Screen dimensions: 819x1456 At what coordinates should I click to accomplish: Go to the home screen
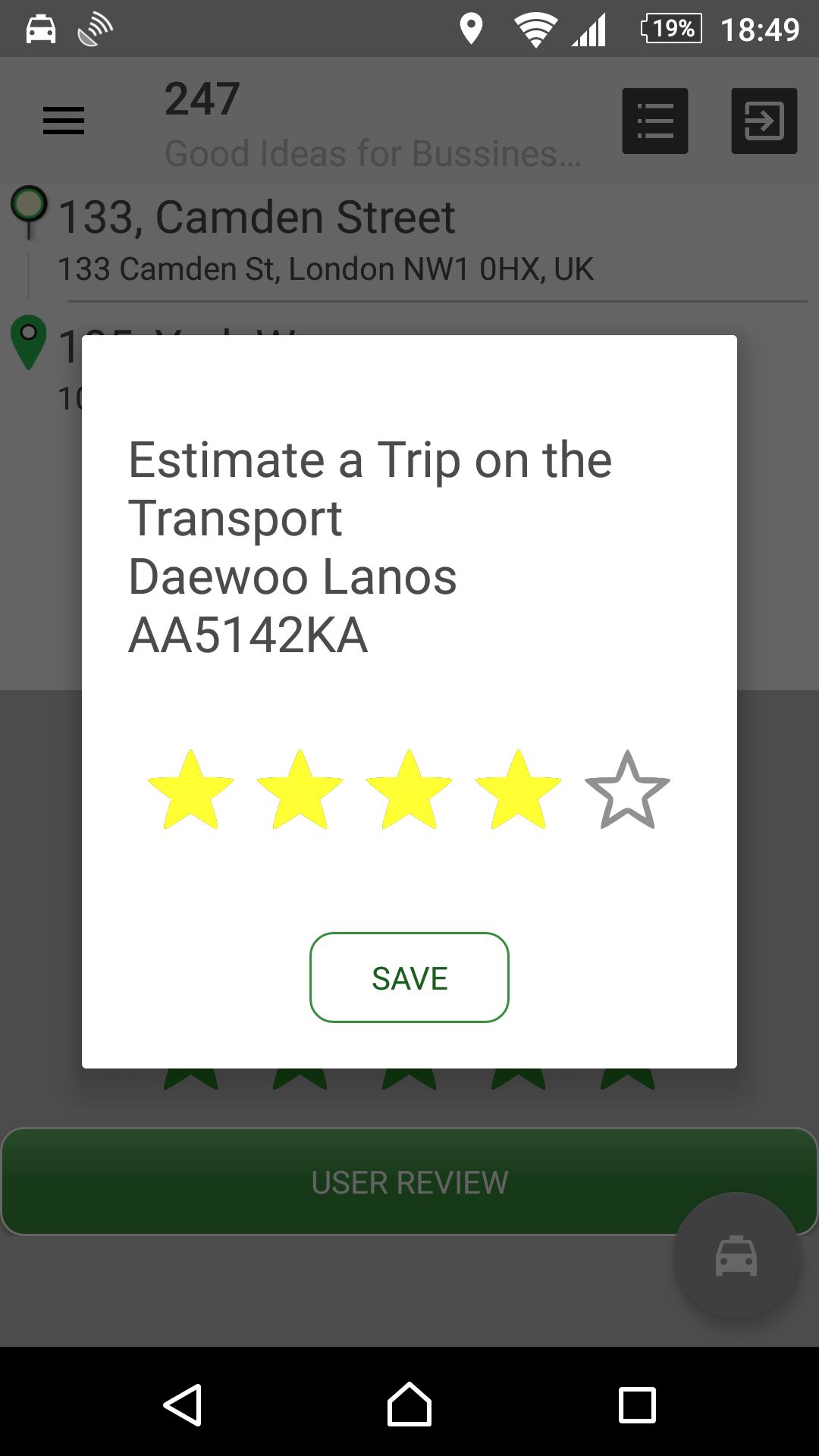click(x=409, y=1404)
